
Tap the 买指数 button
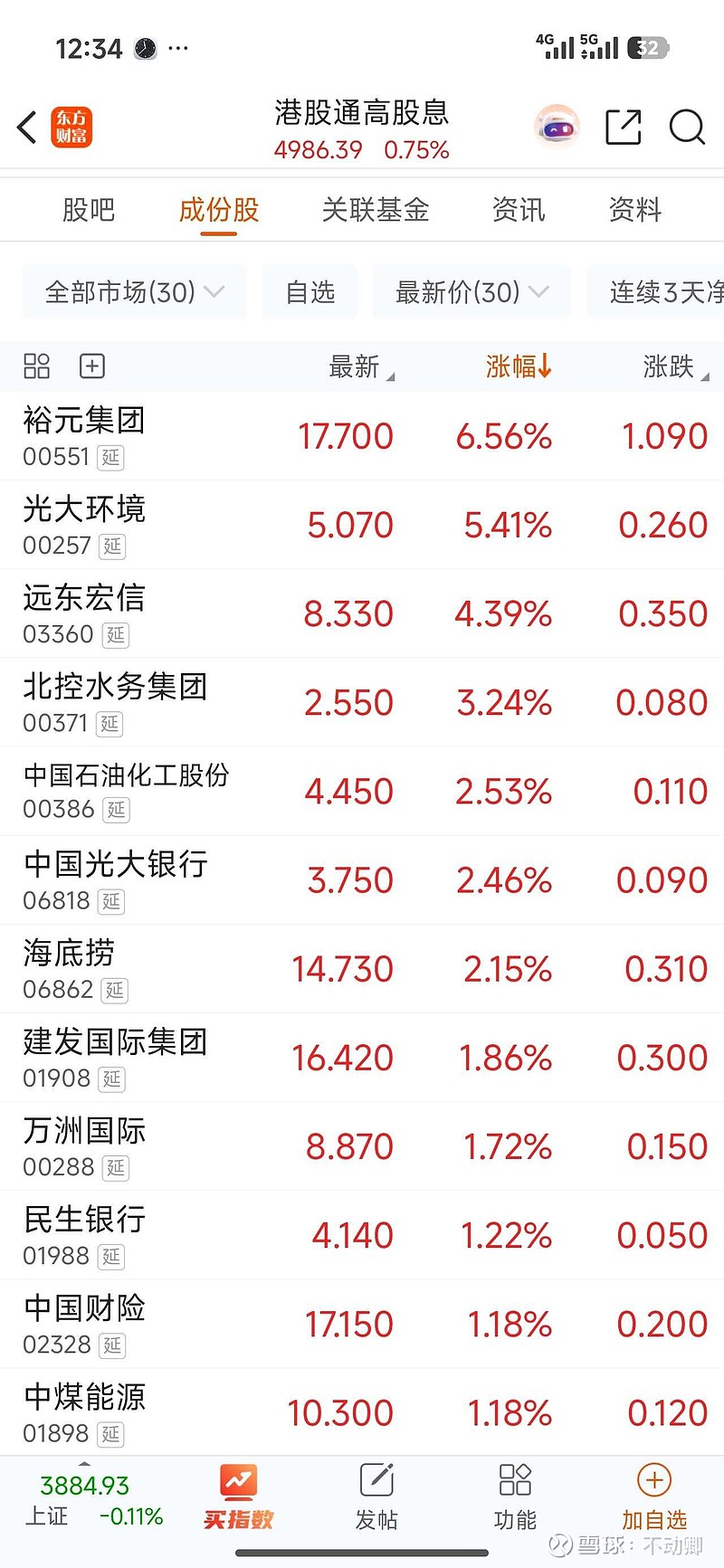tap(238, 1499)
